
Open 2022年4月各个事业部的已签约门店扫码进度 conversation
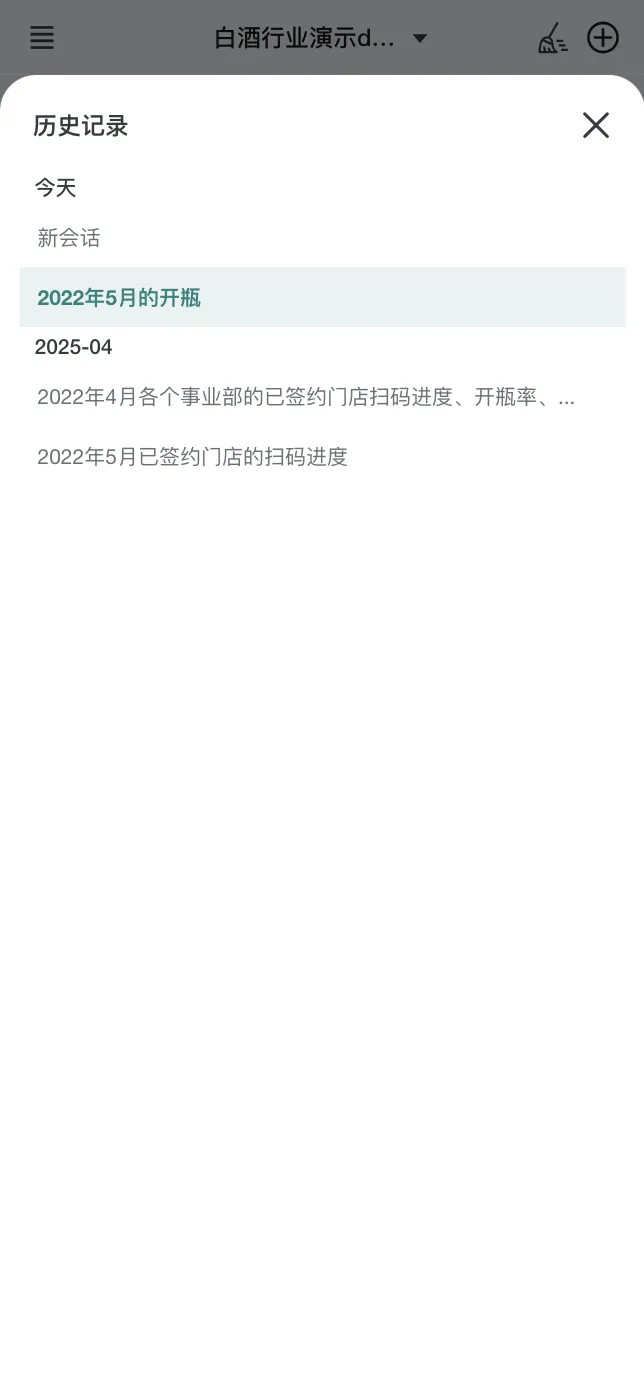pyautogui.click(x=305, y=398)
